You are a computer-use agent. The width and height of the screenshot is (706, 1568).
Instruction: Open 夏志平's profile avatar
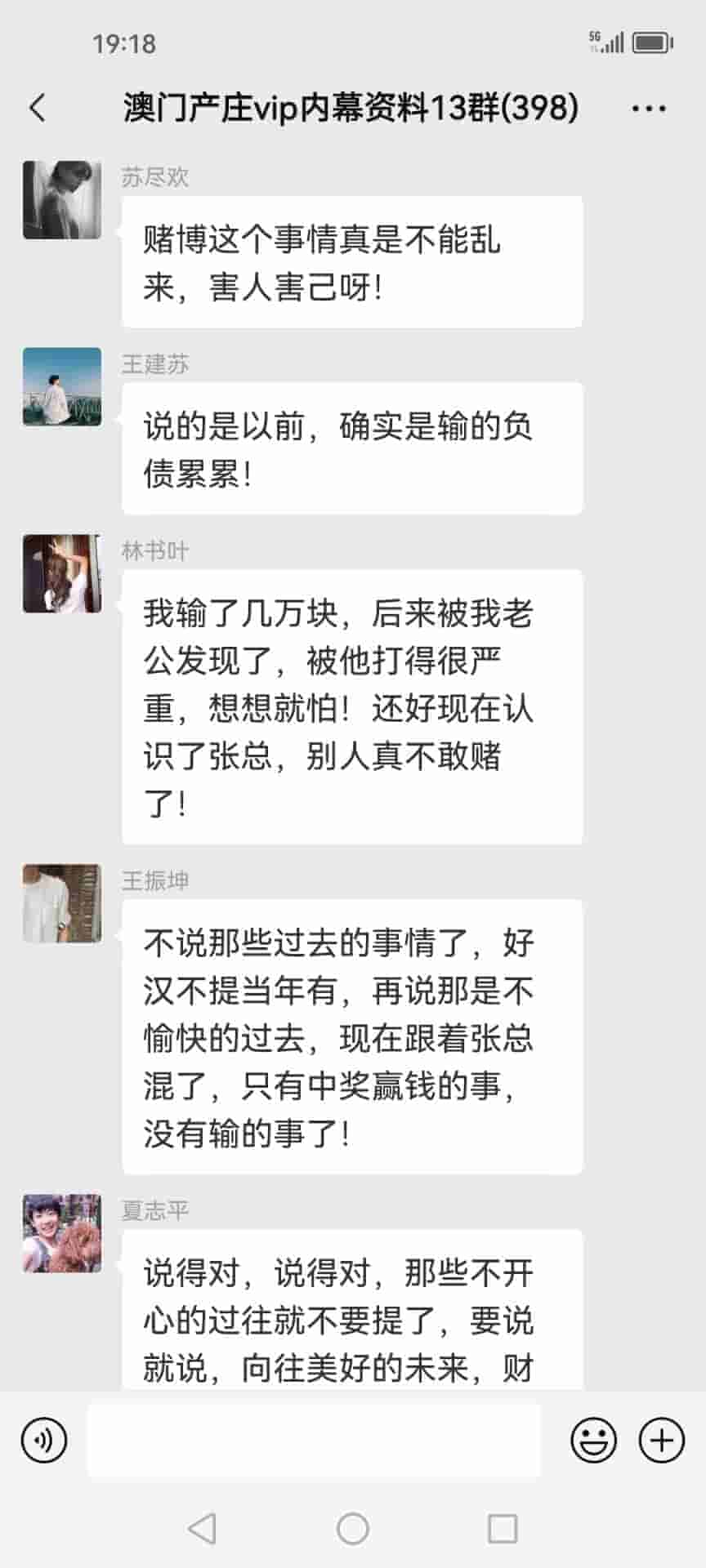coord(62,1233)
